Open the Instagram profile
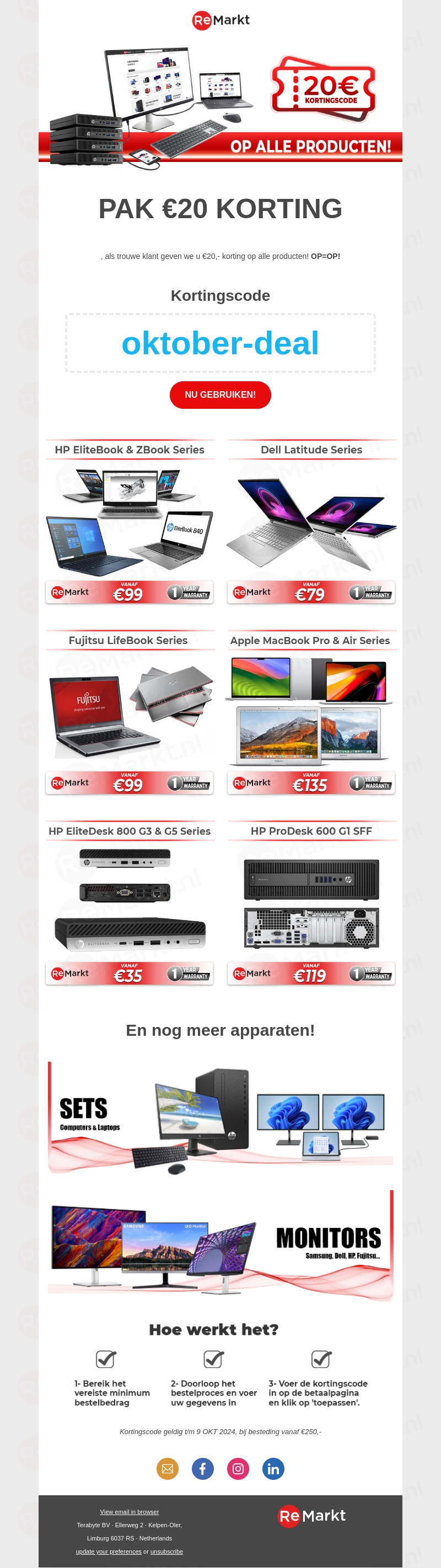 tap(238, 1469)
